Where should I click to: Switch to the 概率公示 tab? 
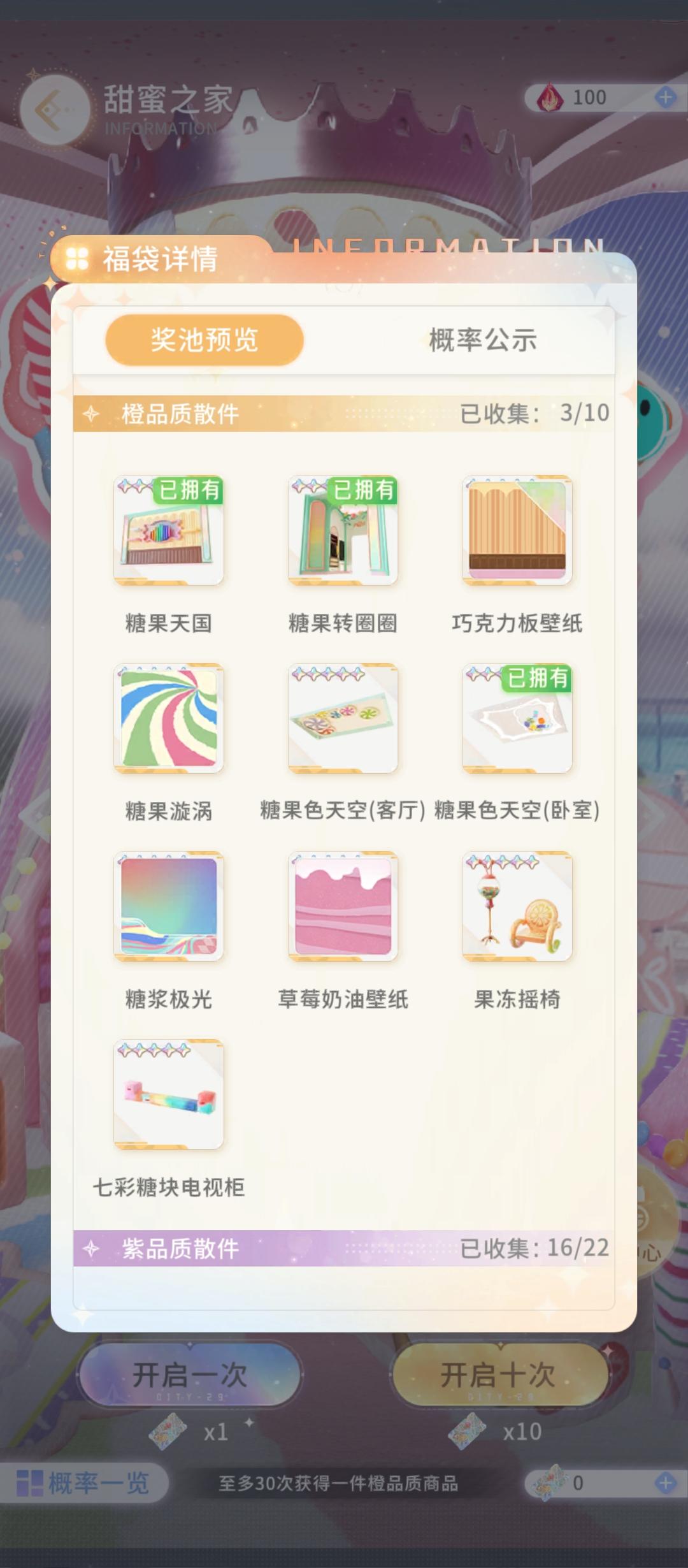tap(481, 340)
